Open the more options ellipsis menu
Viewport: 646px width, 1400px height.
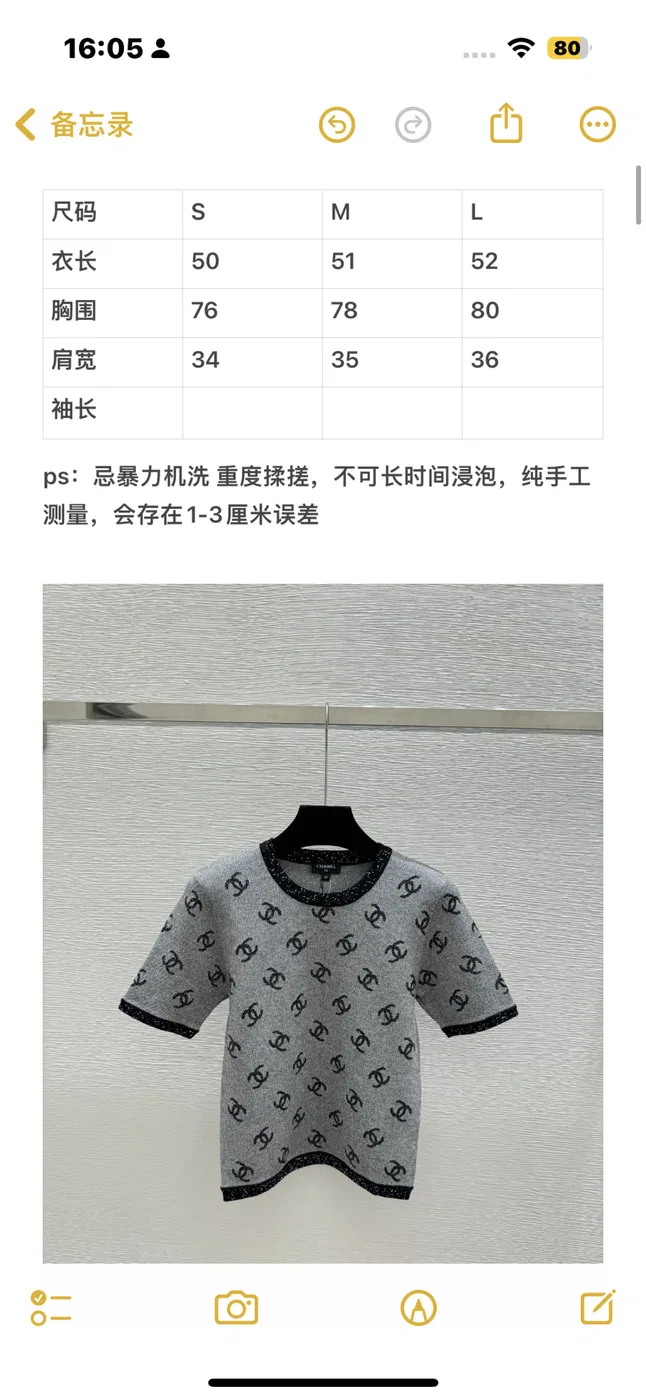tap(598, 125)
